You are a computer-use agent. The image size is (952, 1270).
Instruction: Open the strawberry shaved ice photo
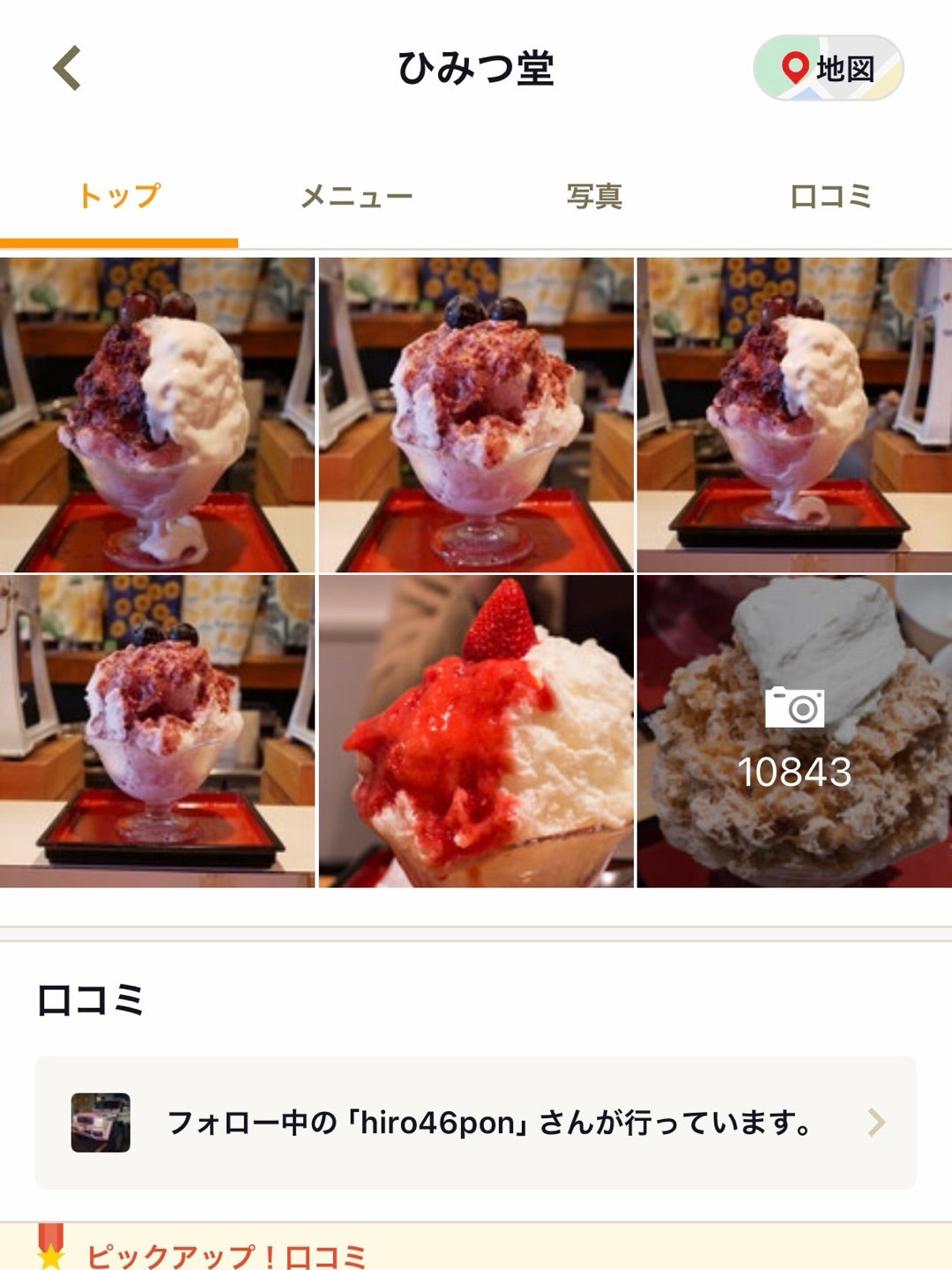(x=476, y=731)
